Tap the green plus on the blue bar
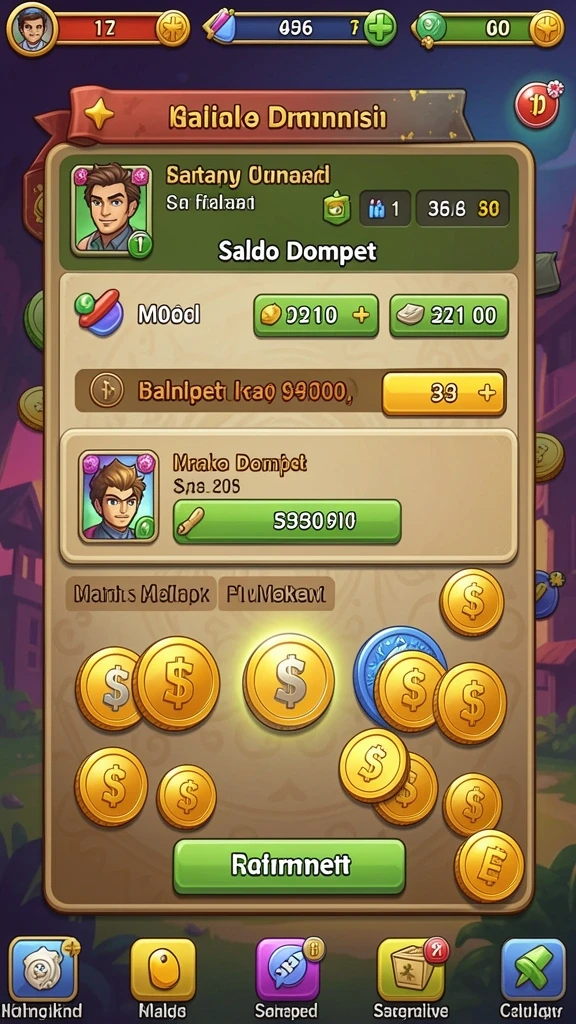Viewport: 576px width, 1024px height. pyautogui.click(x=380, y=28)
